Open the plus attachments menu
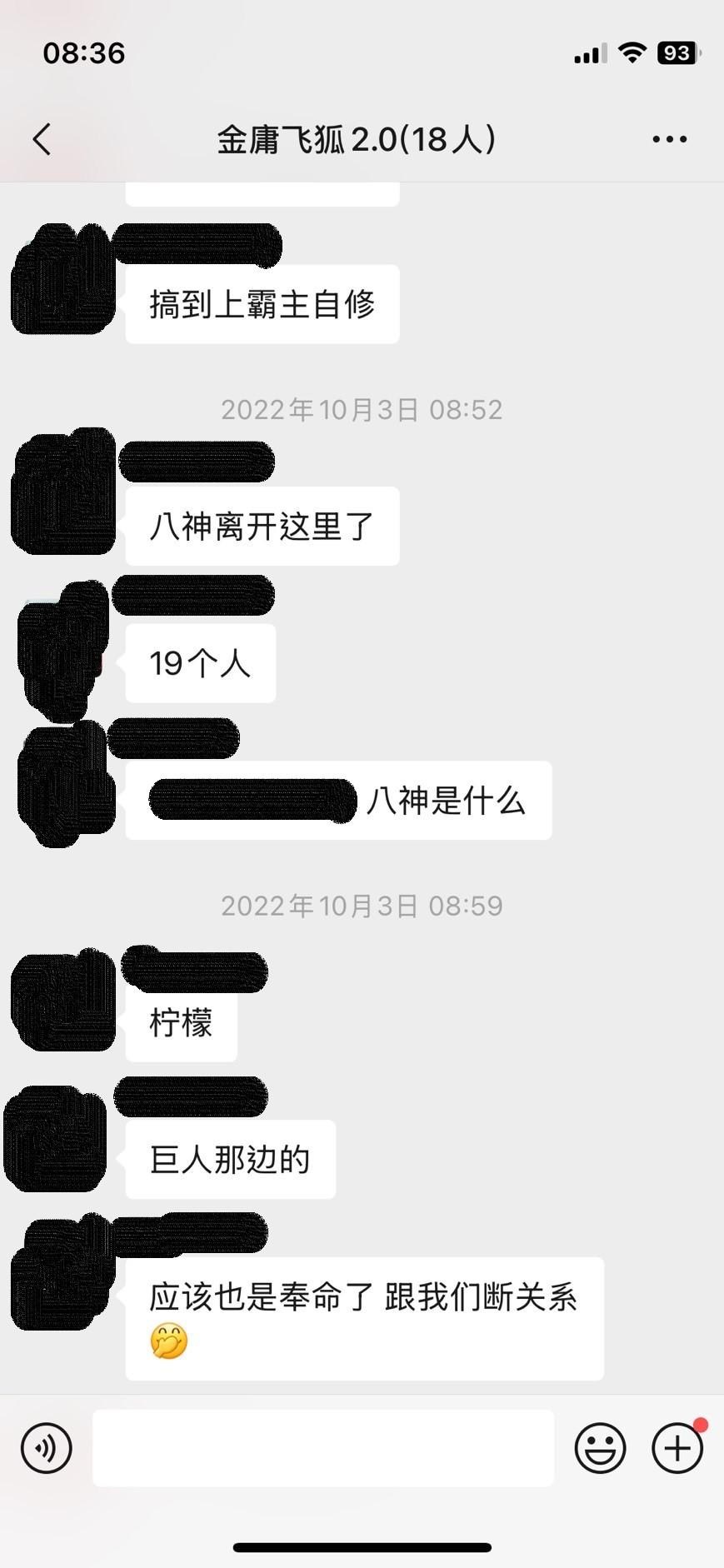 677,1448
